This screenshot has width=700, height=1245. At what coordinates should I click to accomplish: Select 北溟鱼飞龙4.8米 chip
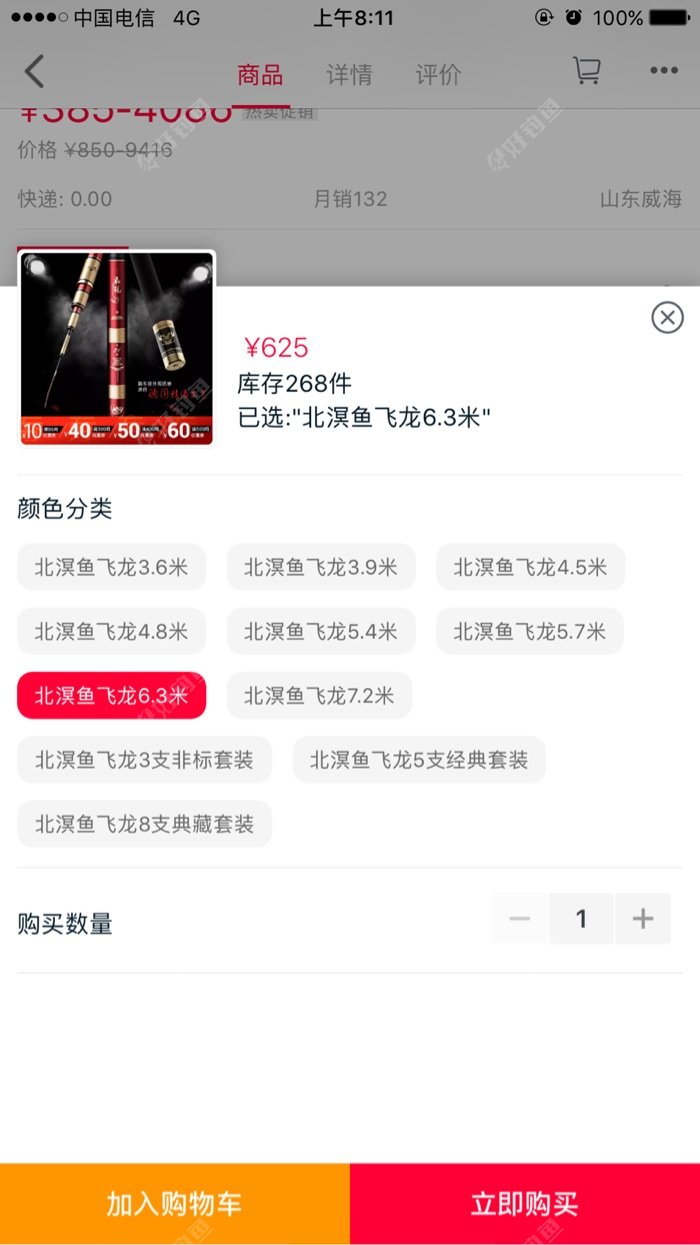[x=112, y=631]
